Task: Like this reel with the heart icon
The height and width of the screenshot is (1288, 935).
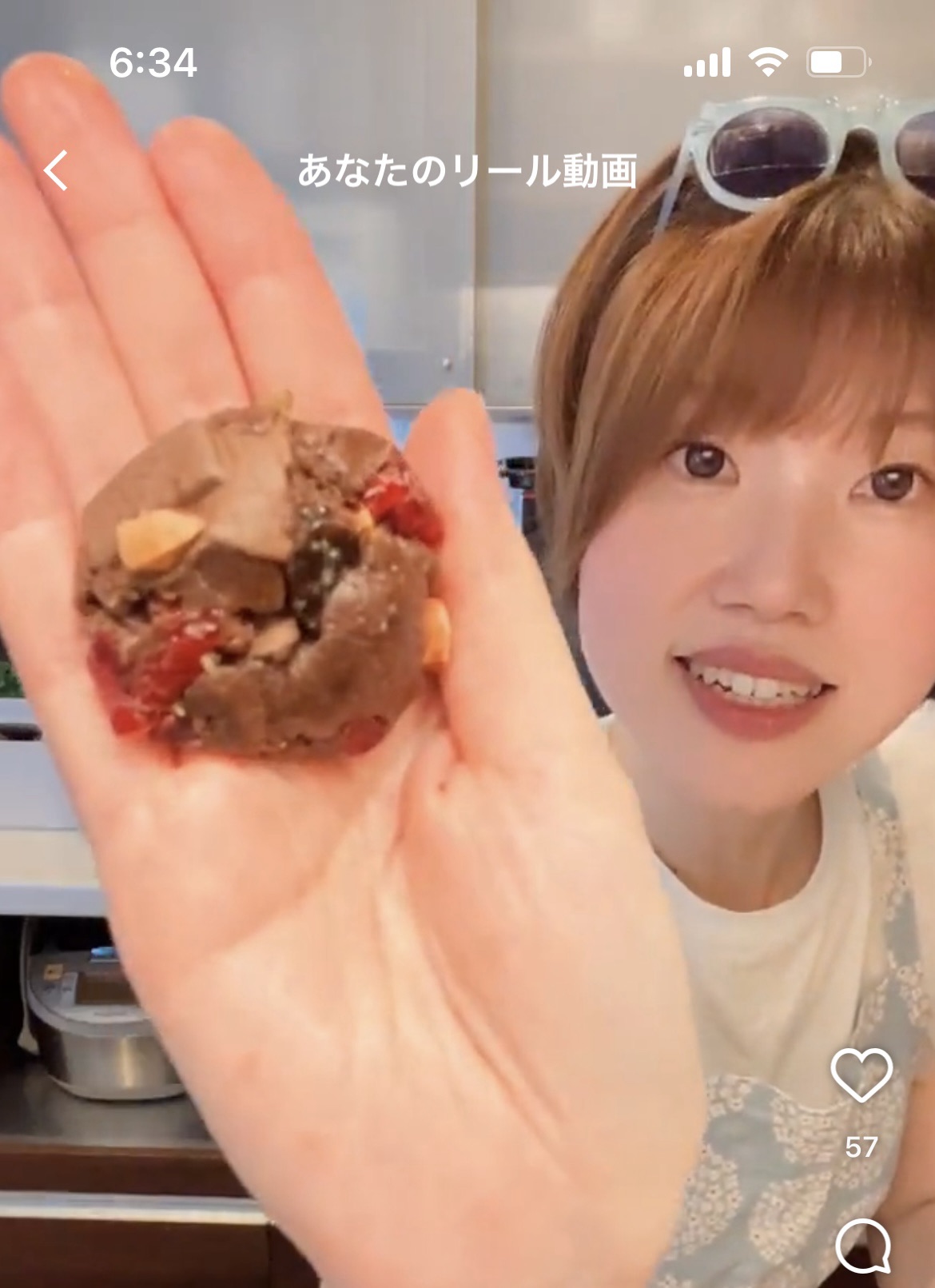Action: [x=861, y=1075]
